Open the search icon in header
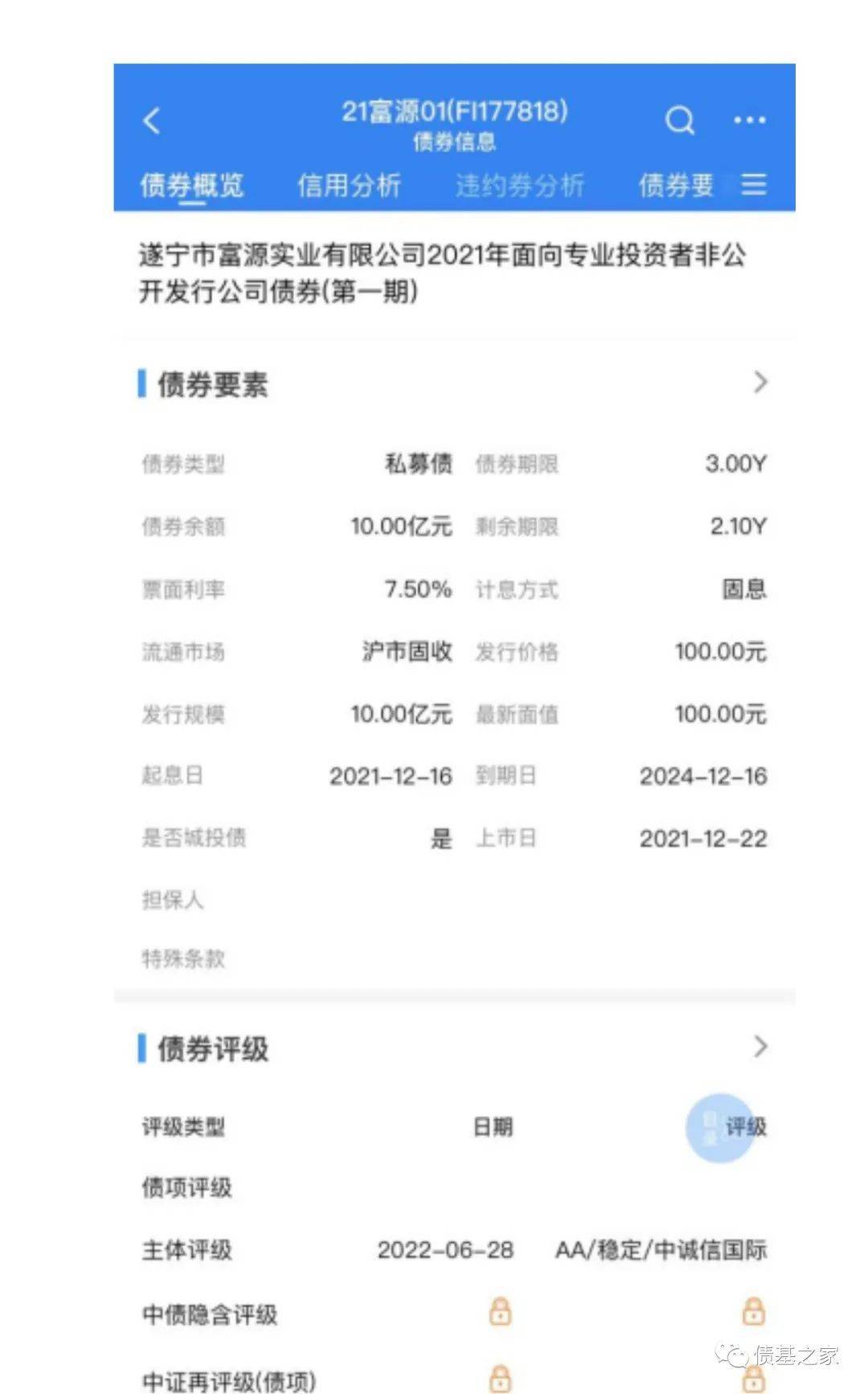Screen dimensions: 868x1394 pos(679,121)
